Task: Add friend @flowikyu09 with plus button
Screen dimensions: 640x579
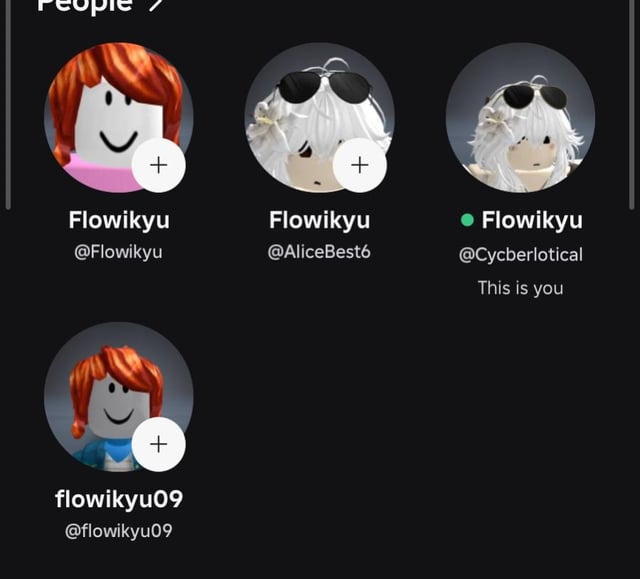Action: [x=158, y=444]
